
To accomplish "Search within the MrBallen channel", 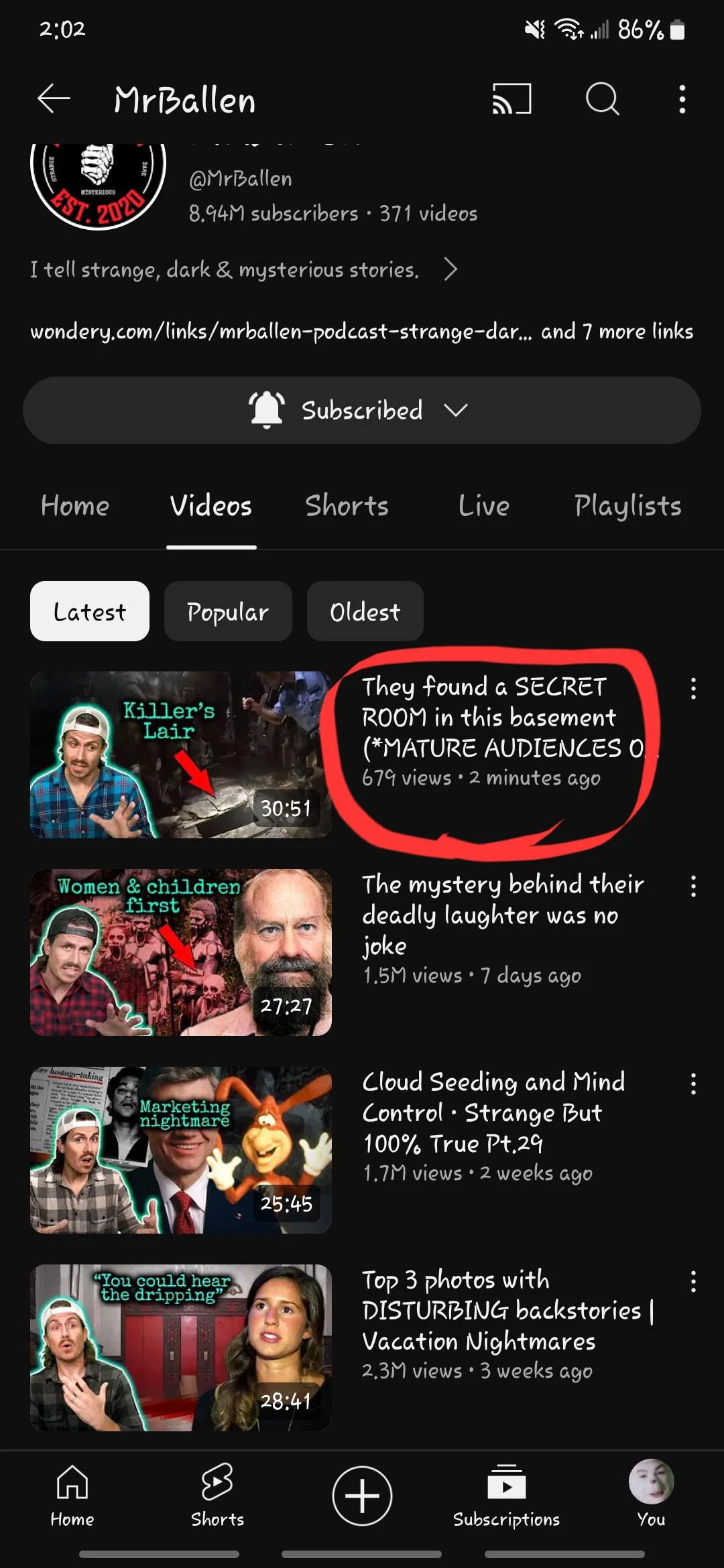I will [602, 99].
